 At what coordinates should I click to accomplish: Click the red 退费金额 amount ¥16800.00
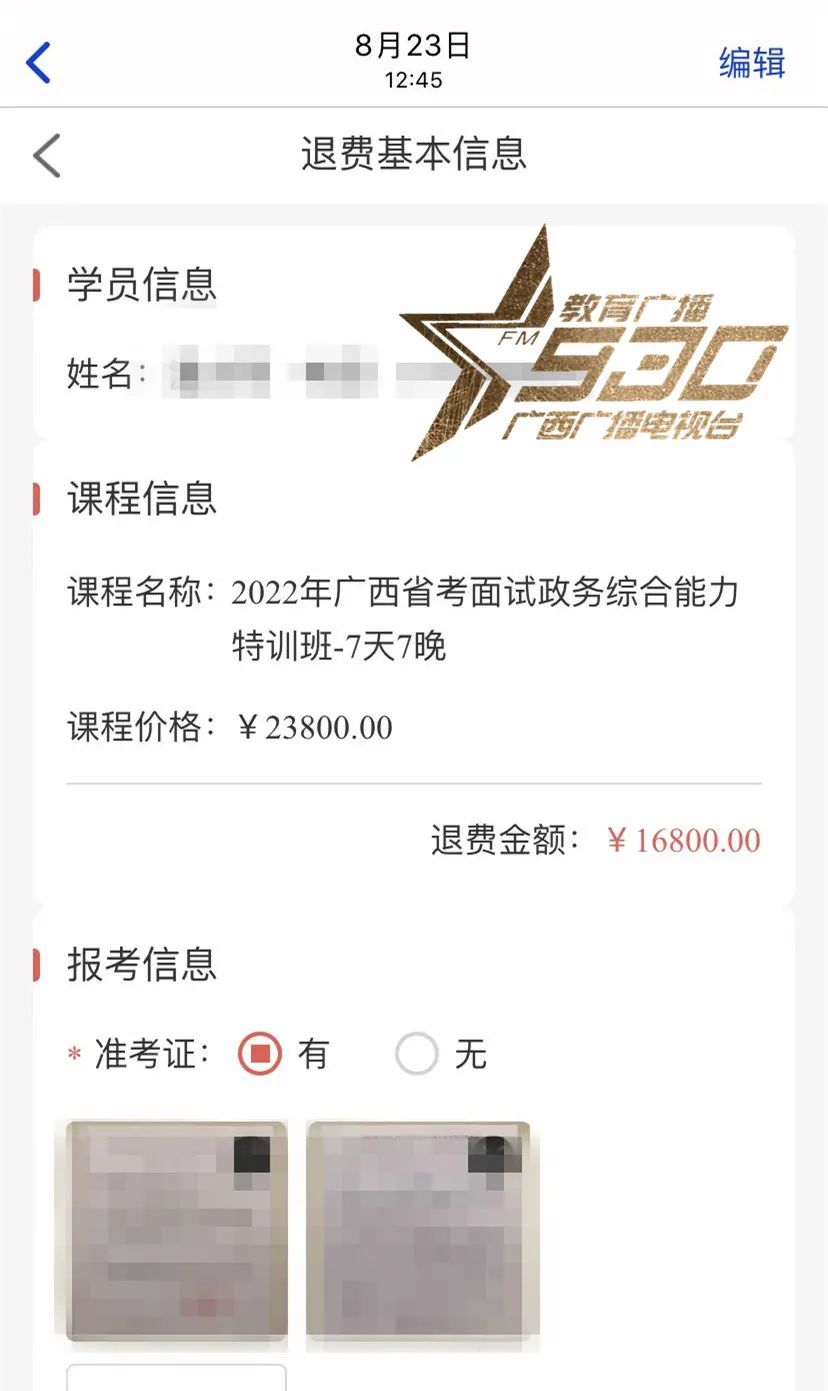(686, 841)
